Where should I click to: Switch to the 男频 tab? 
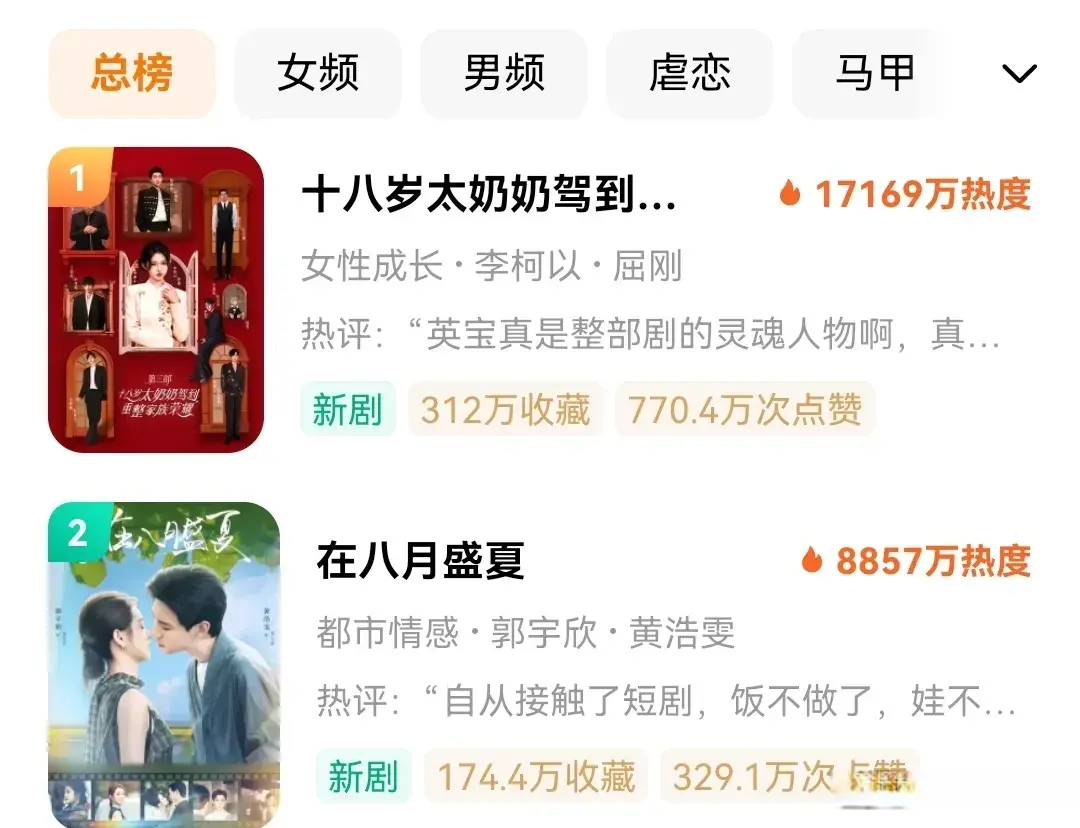click(504, 74)
